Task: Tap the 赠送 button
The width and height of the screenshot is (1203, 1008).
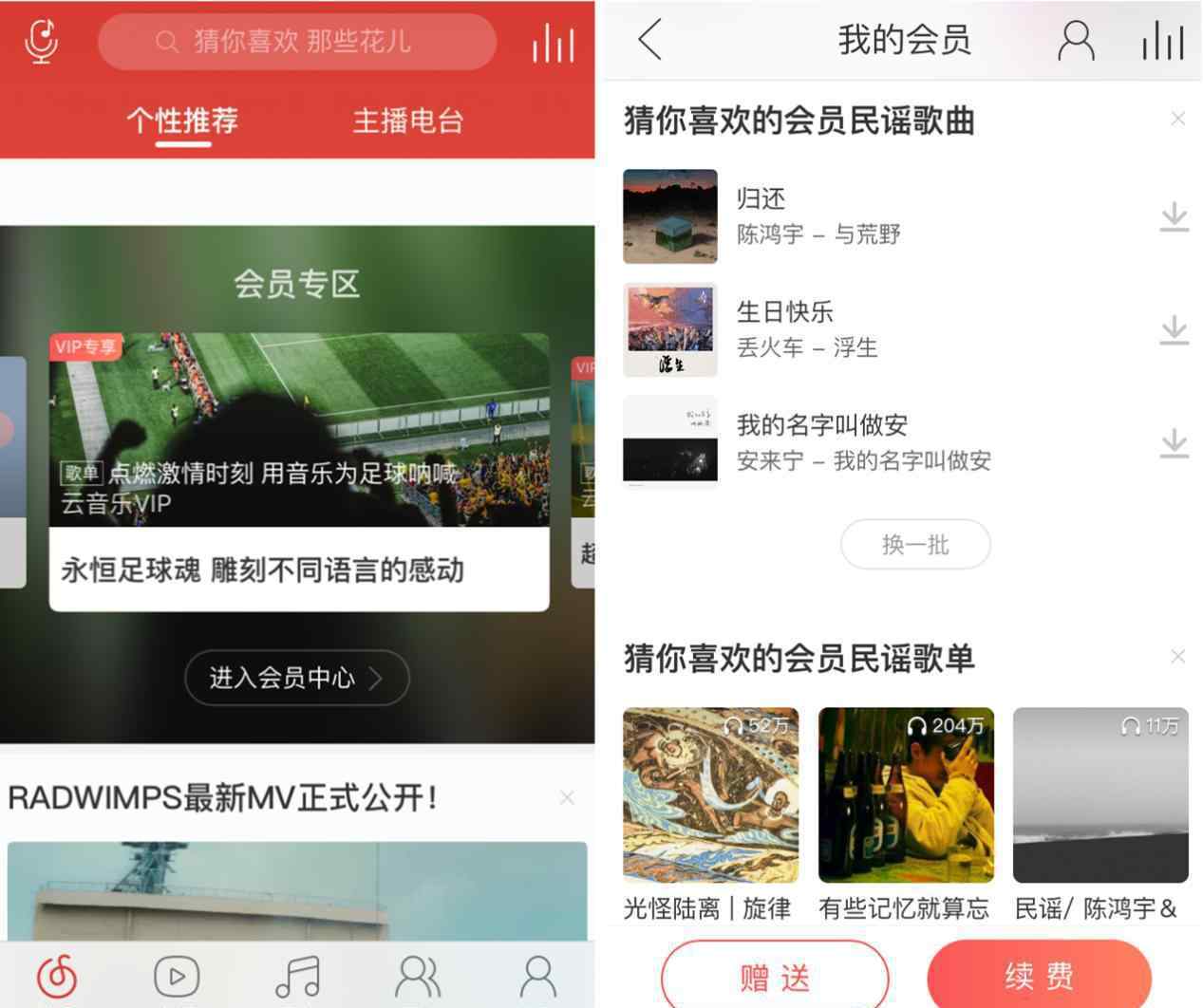Action: [775, 976]
